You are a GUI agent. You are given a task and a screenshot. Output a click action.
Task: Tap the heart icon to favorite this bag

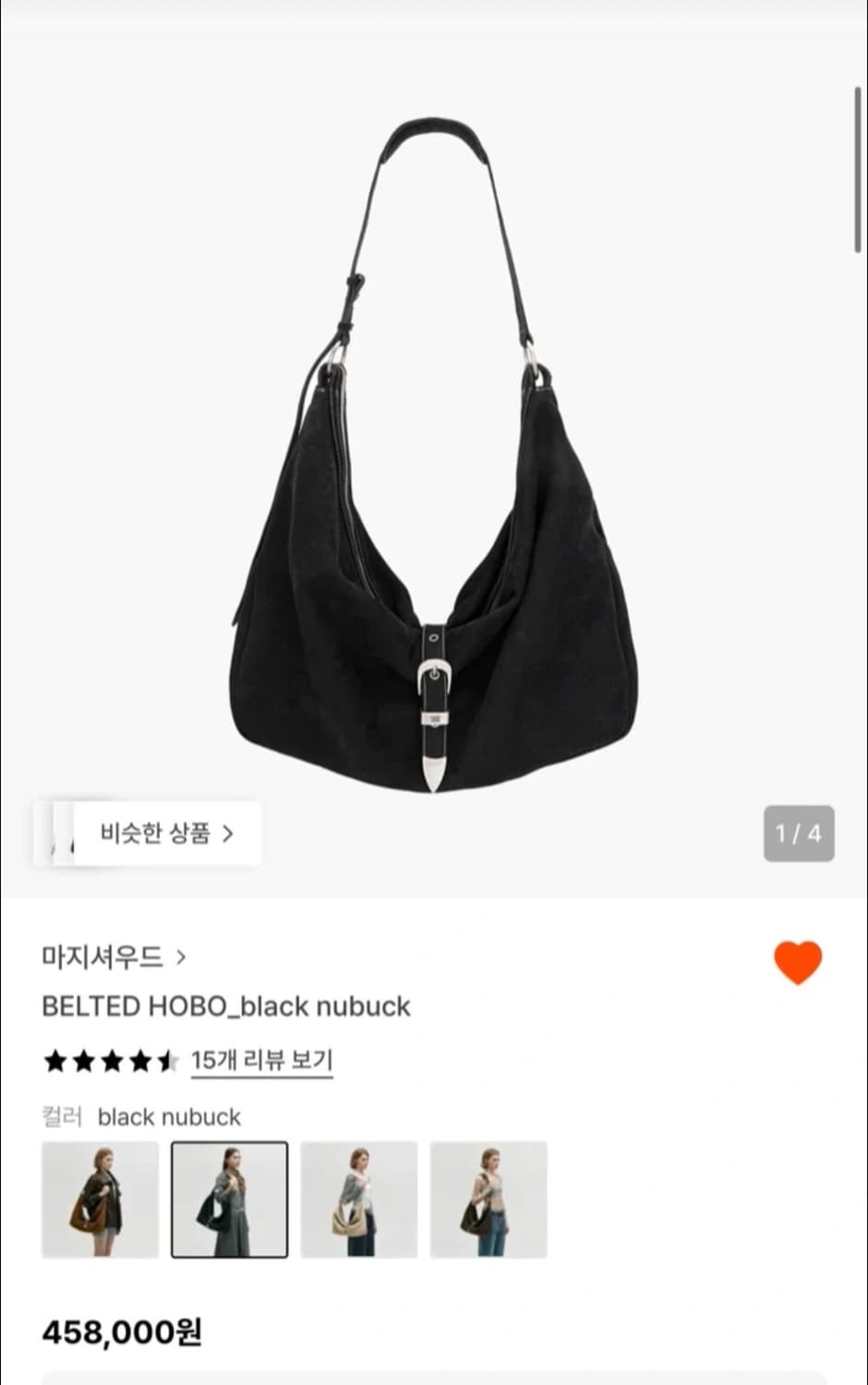(x=798, y=962)
